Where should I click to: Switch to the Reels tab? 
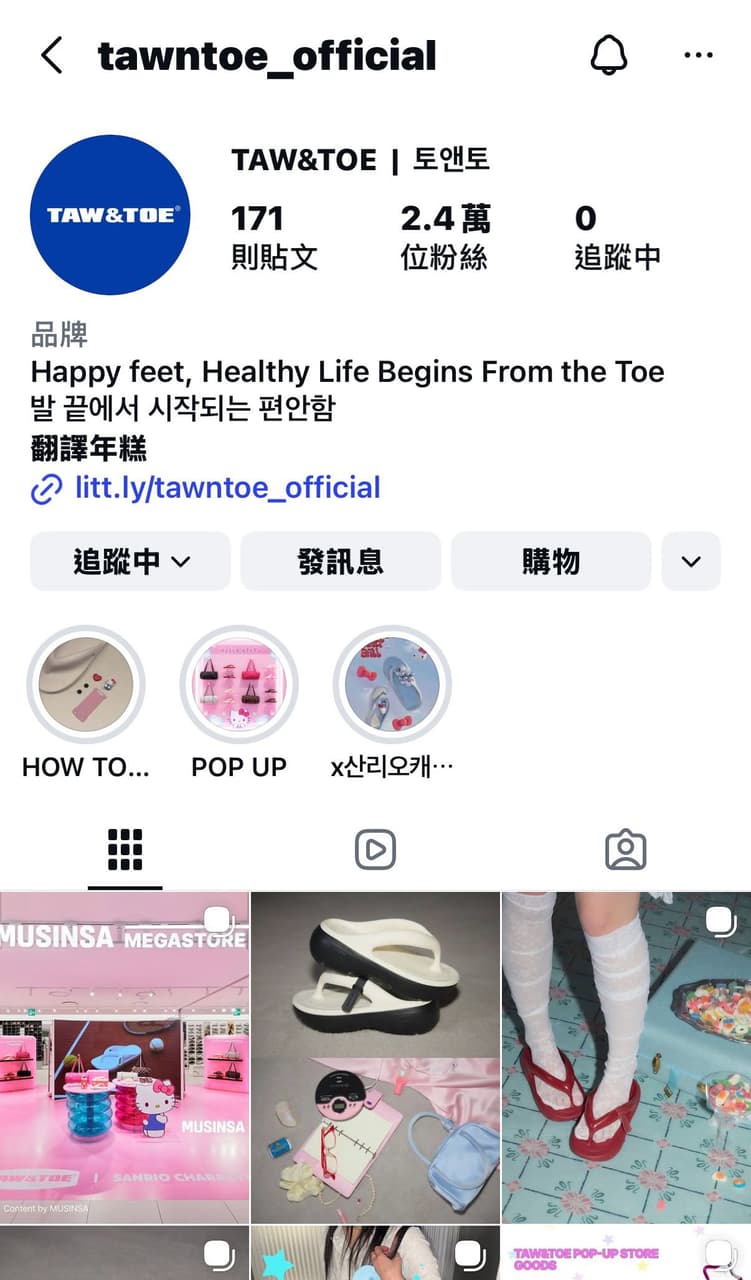(375, 850)
